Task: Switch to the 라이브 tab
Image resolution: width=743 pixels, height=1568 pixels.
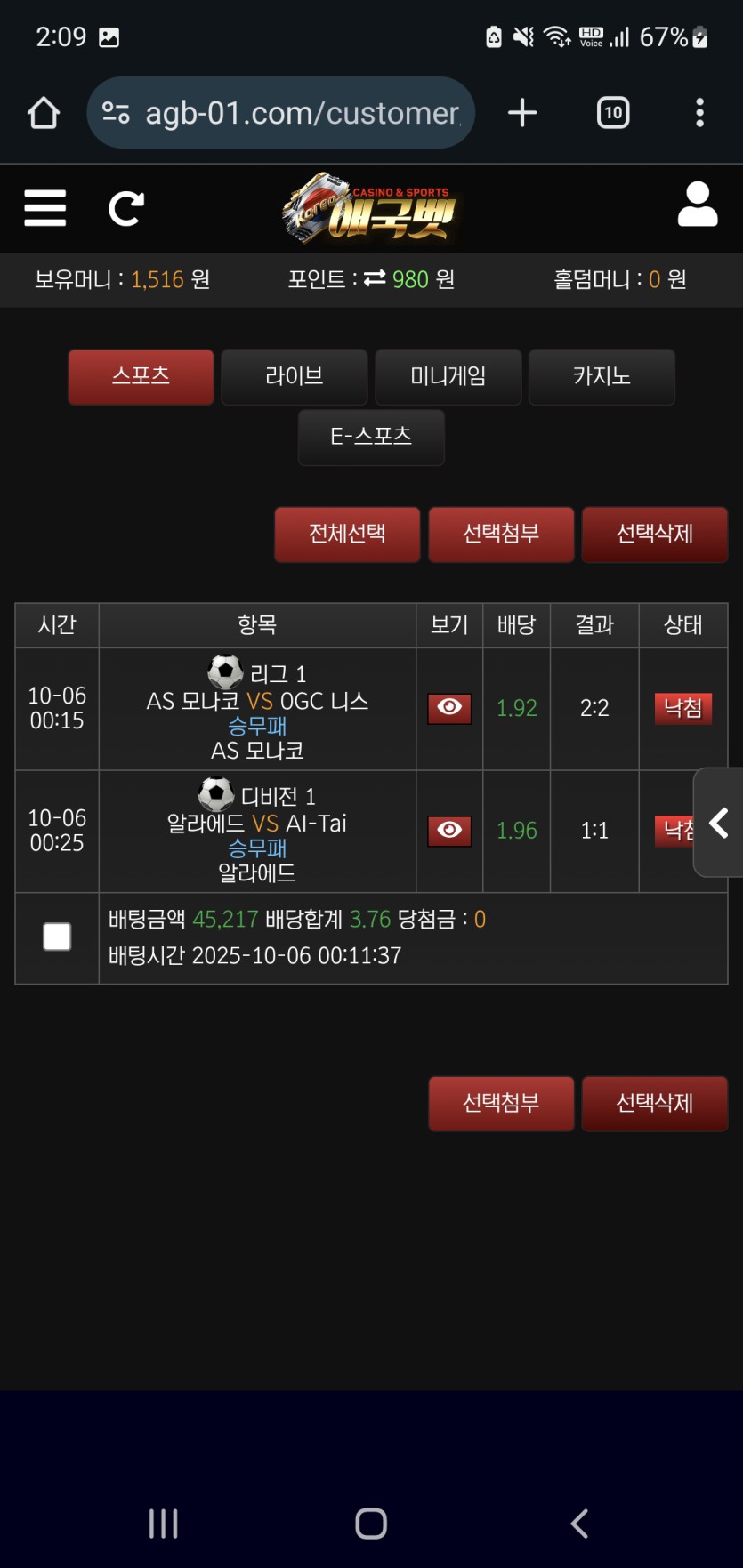Action: 294,376
